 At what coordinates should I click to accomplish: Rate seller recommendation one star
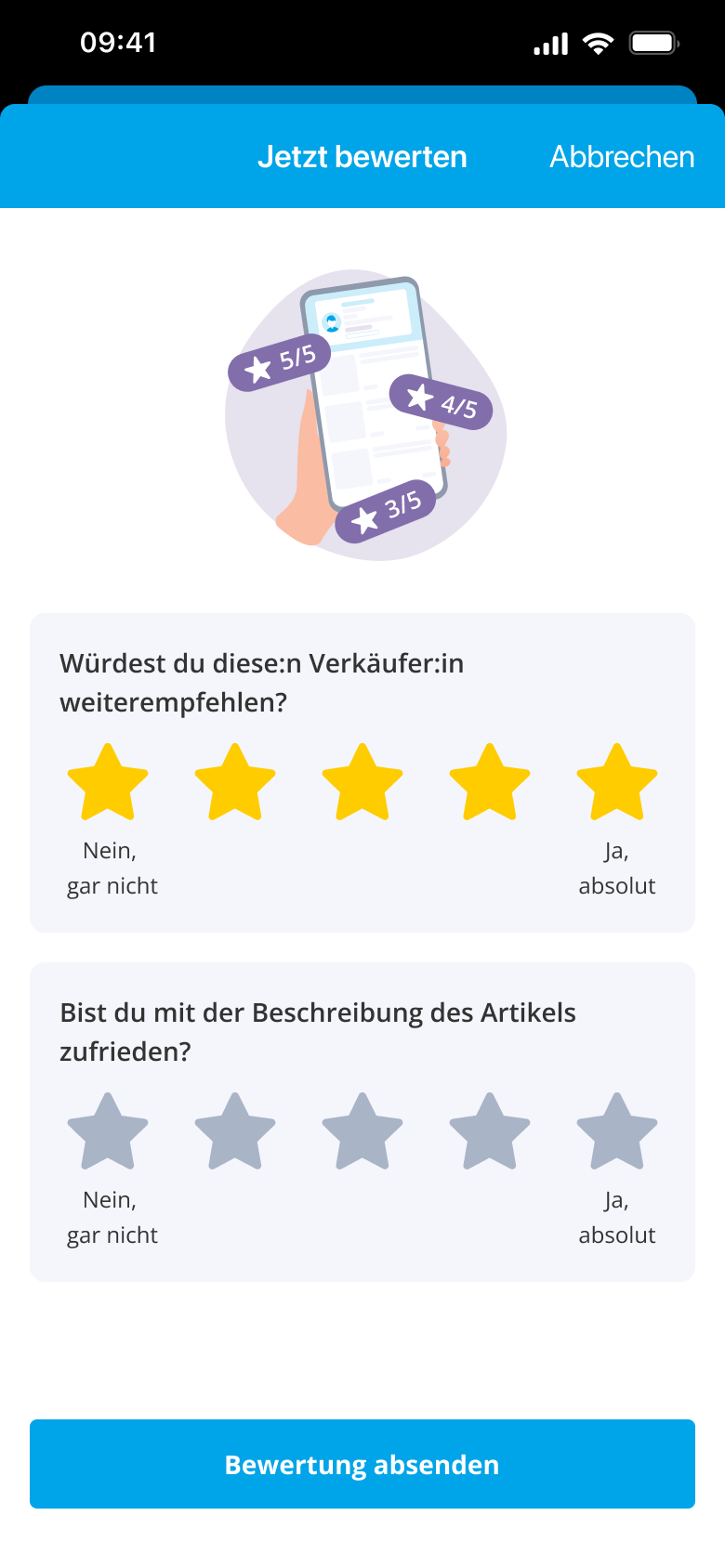pyautogui.click(x=108, y=783)
